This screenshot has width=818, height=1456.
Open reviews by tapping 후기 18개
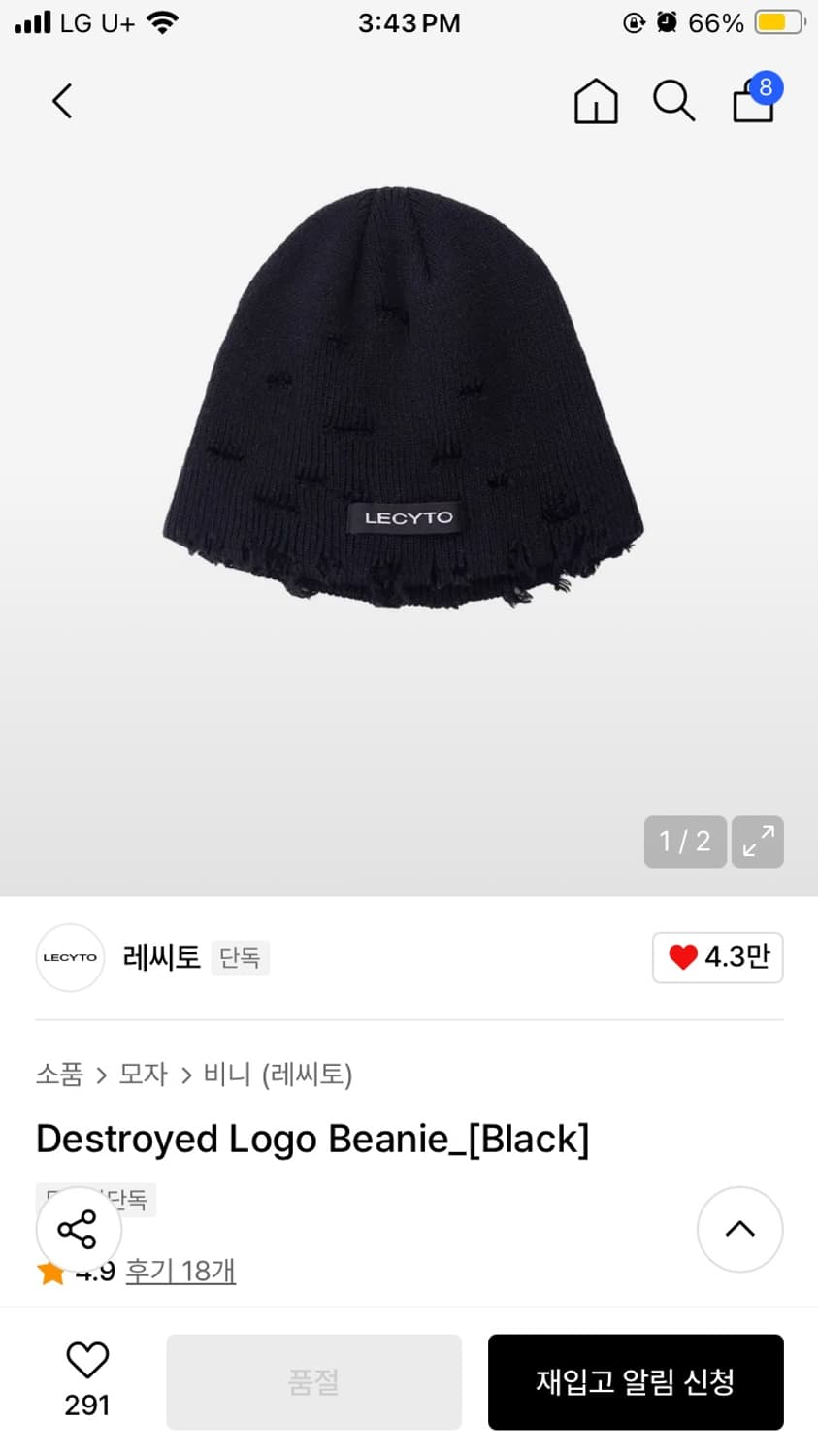180,1270
